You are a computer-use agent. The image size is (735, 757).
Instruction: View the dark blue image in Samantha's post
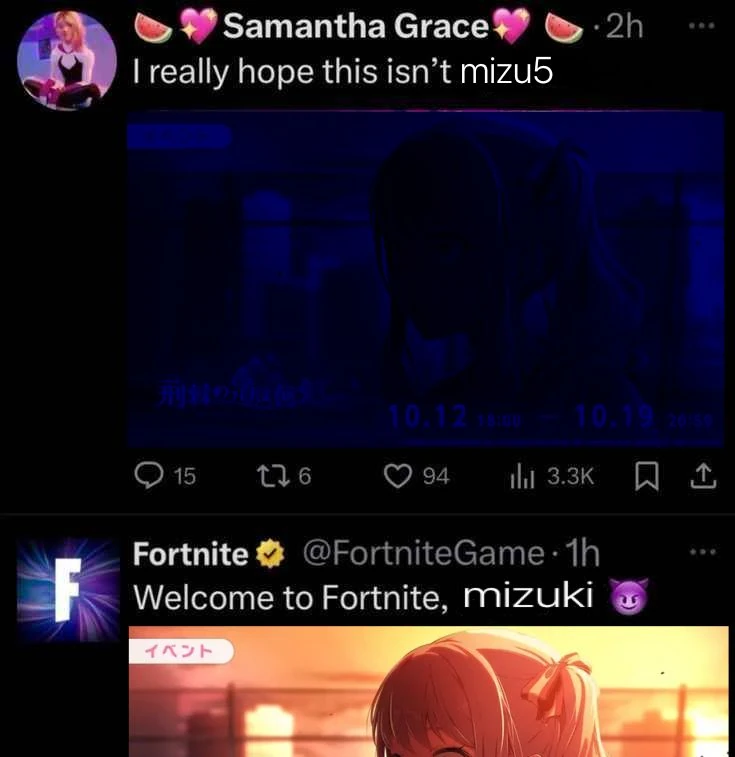tap(425, 278)
